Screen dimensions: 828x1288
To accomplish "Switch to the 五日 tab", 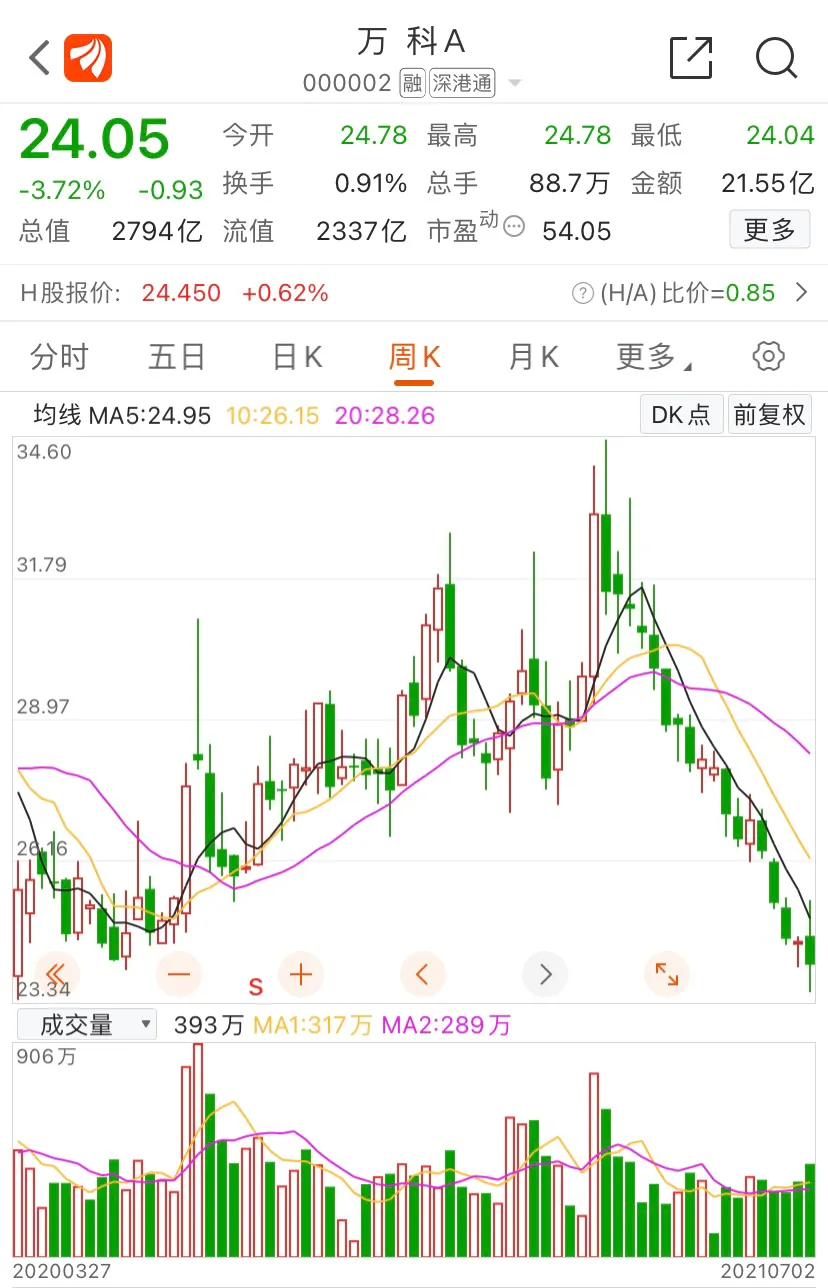I will tap(177, 357).
